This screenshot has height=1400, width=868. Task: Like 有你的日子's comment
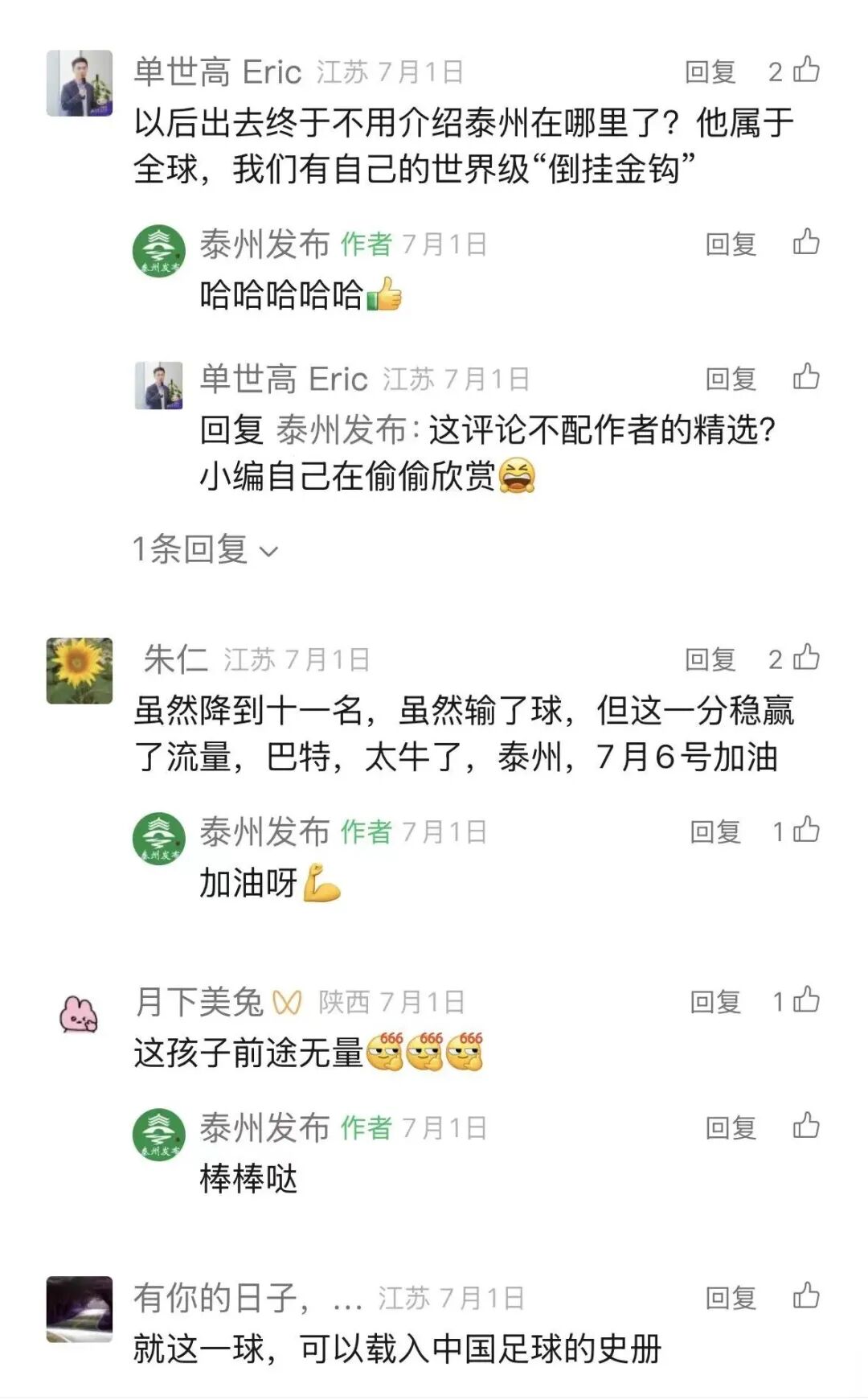(806, 1296)
